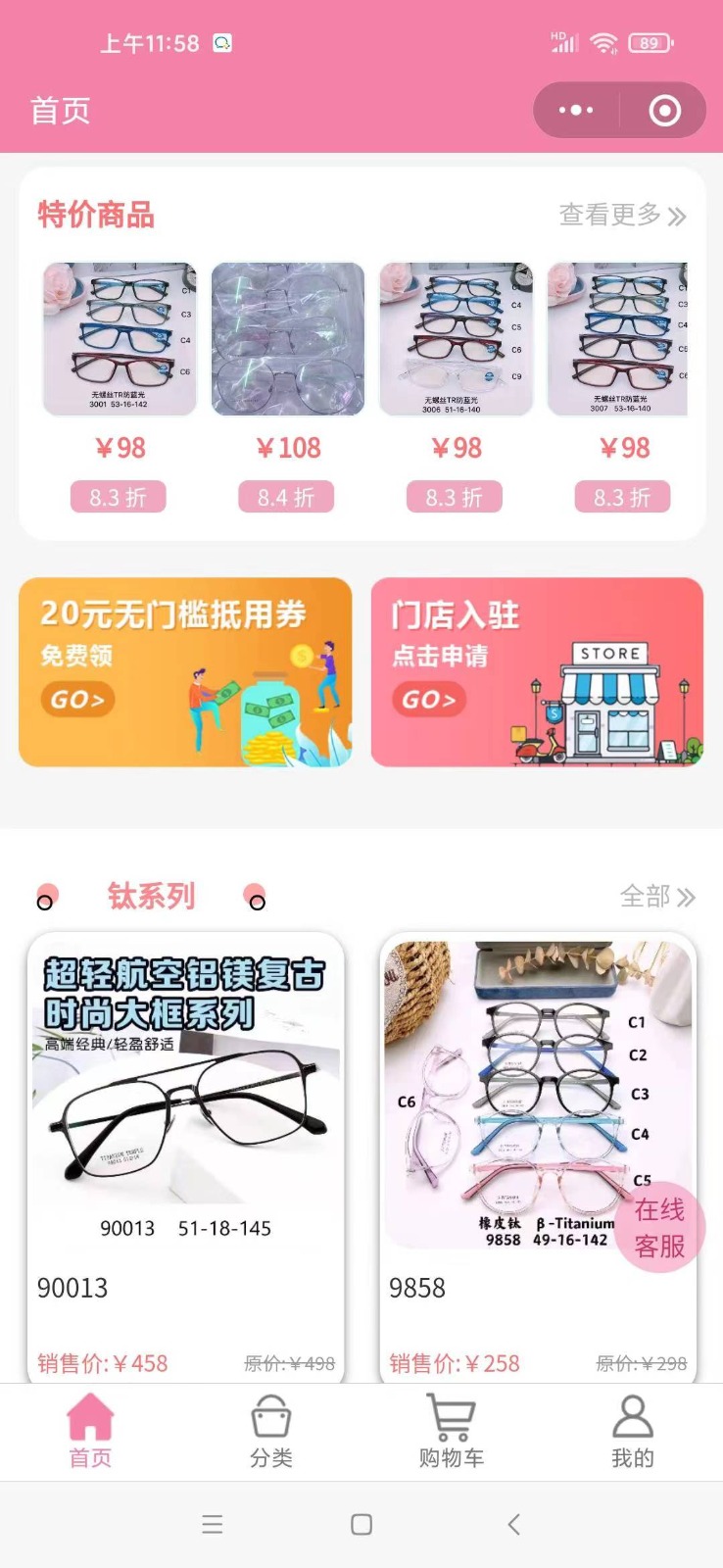Claim the 20元无门槛抵用券 coupon banner
This screenshot has width=723, height=1568.
pyautogui.click(x=185, y=671)
